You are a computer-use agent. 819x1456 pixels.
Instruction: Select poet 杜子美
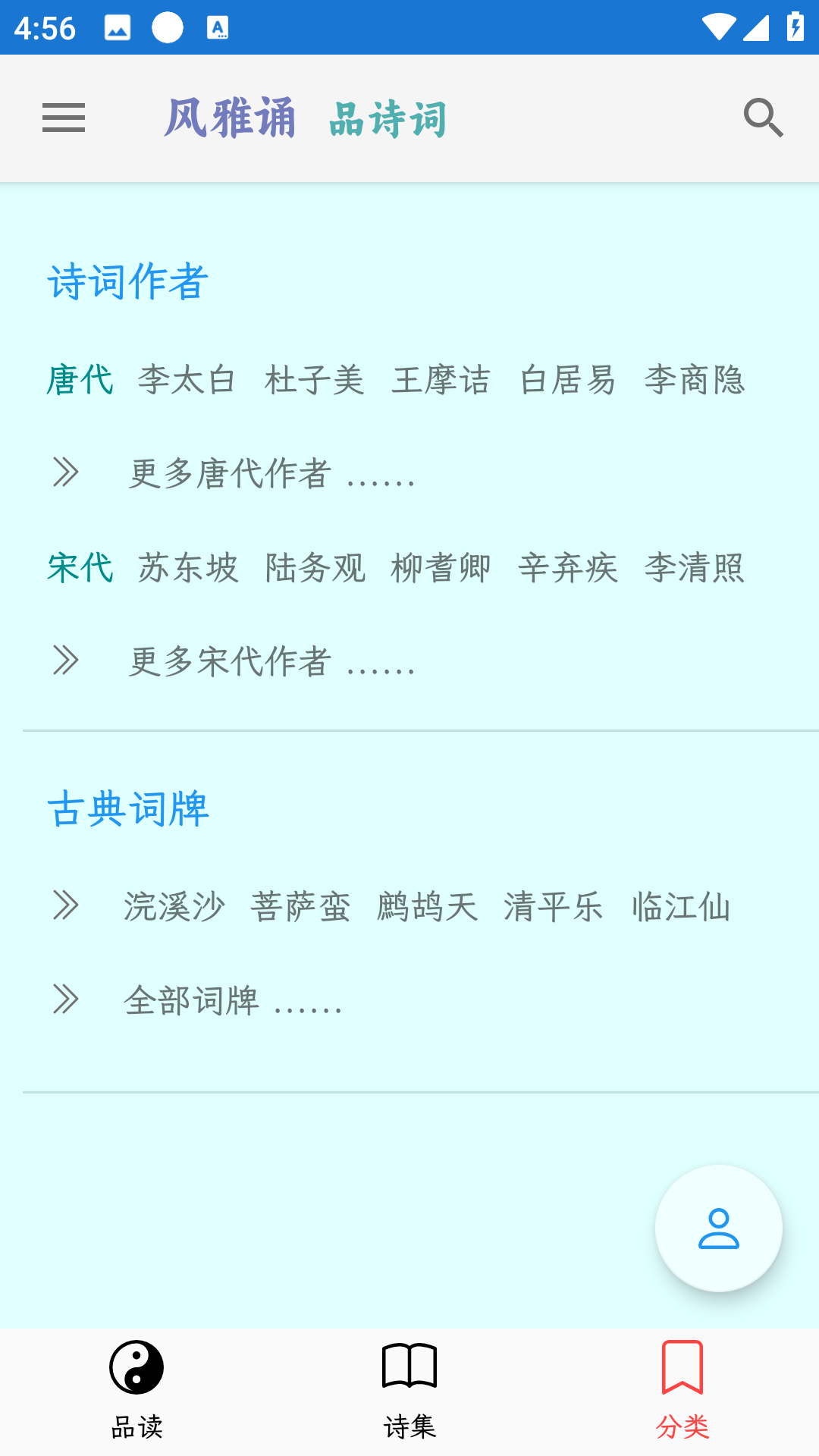pos(314,380)
